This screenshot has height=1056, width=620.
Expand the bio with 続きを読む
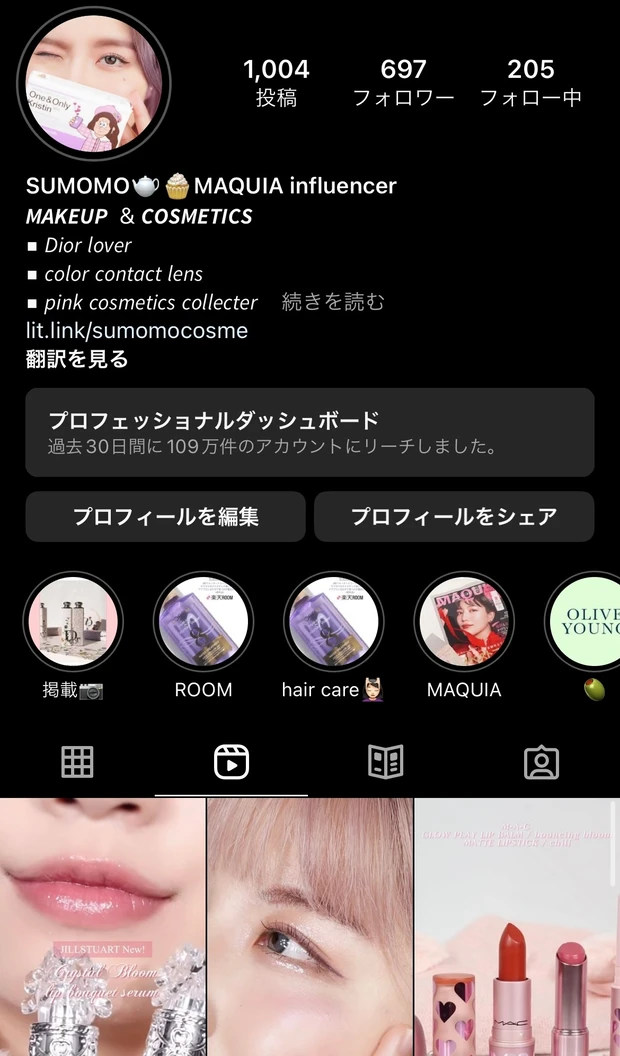[x=333, y=302]
